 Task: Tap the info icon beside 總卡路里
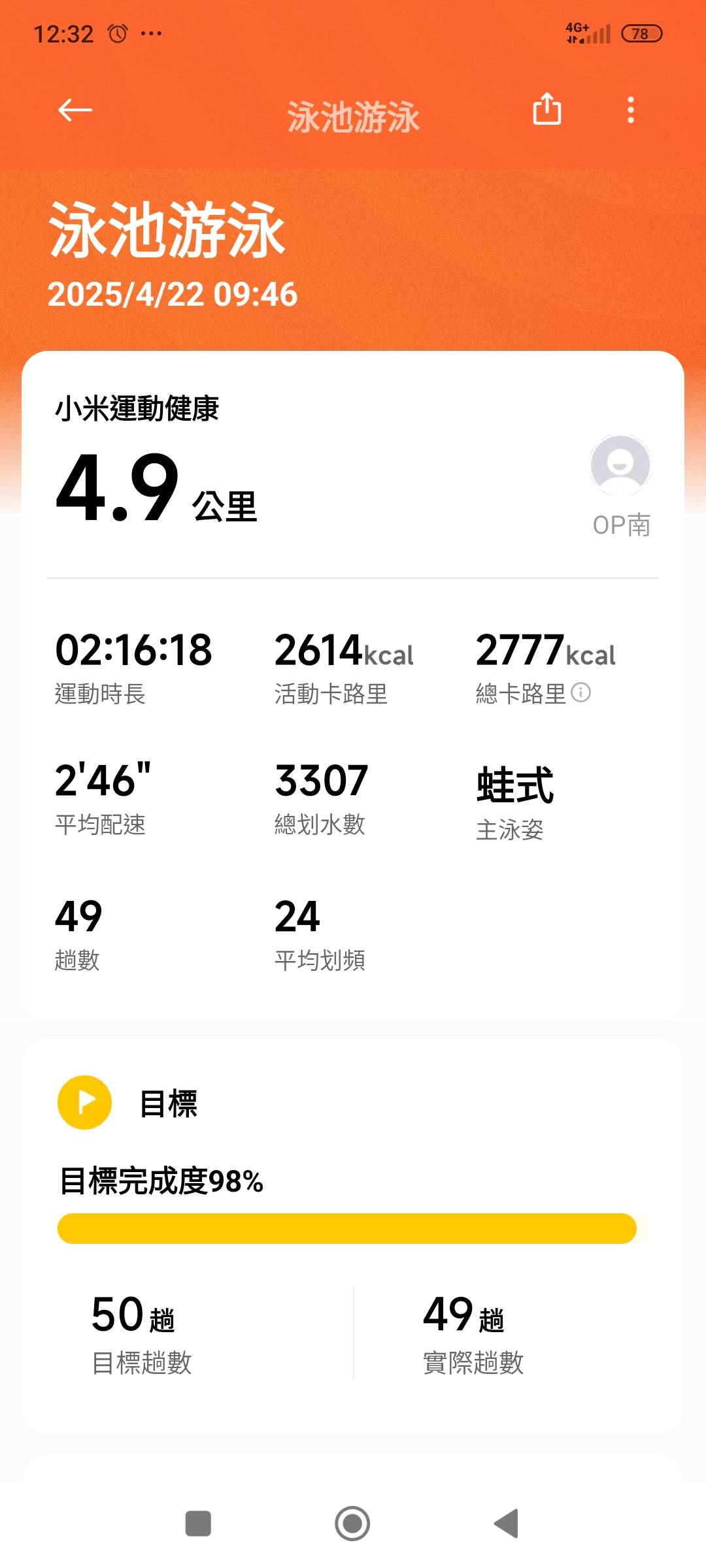click(x=580, y=693)
